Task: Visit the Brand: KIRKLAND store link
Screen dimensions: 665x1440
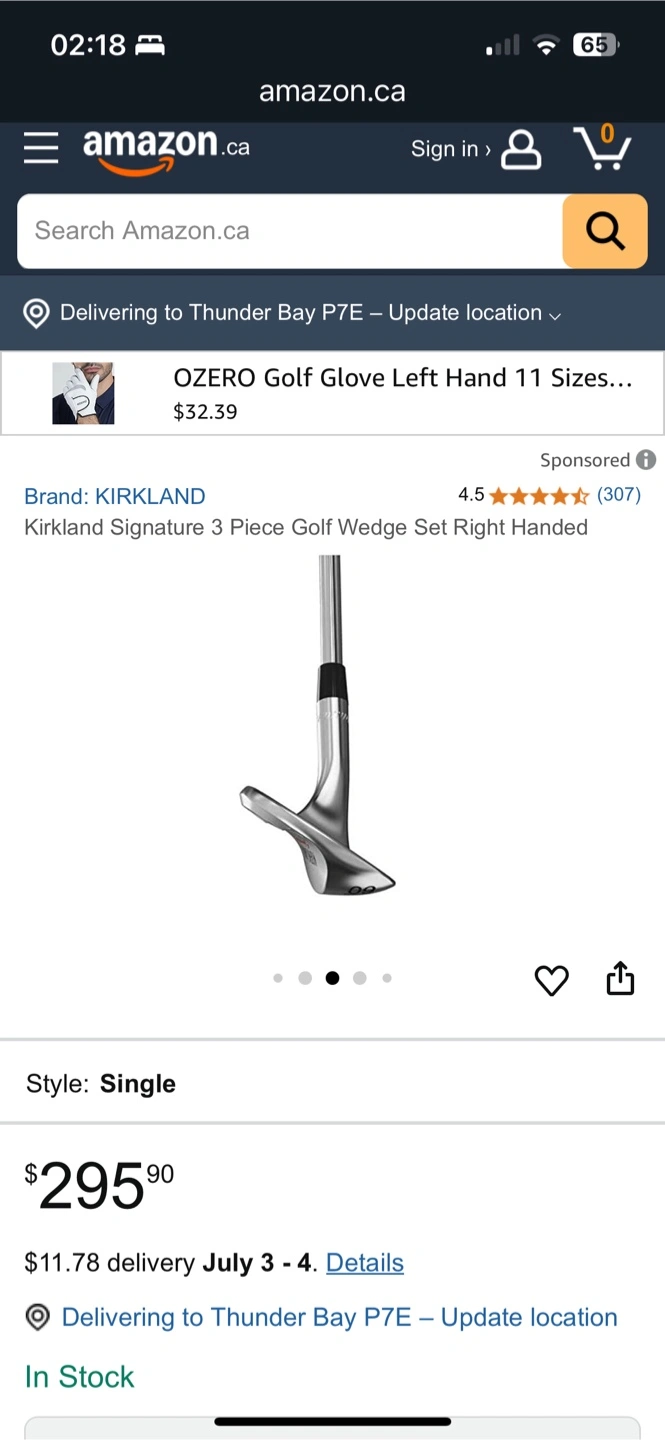Action: tap(115, 496)
